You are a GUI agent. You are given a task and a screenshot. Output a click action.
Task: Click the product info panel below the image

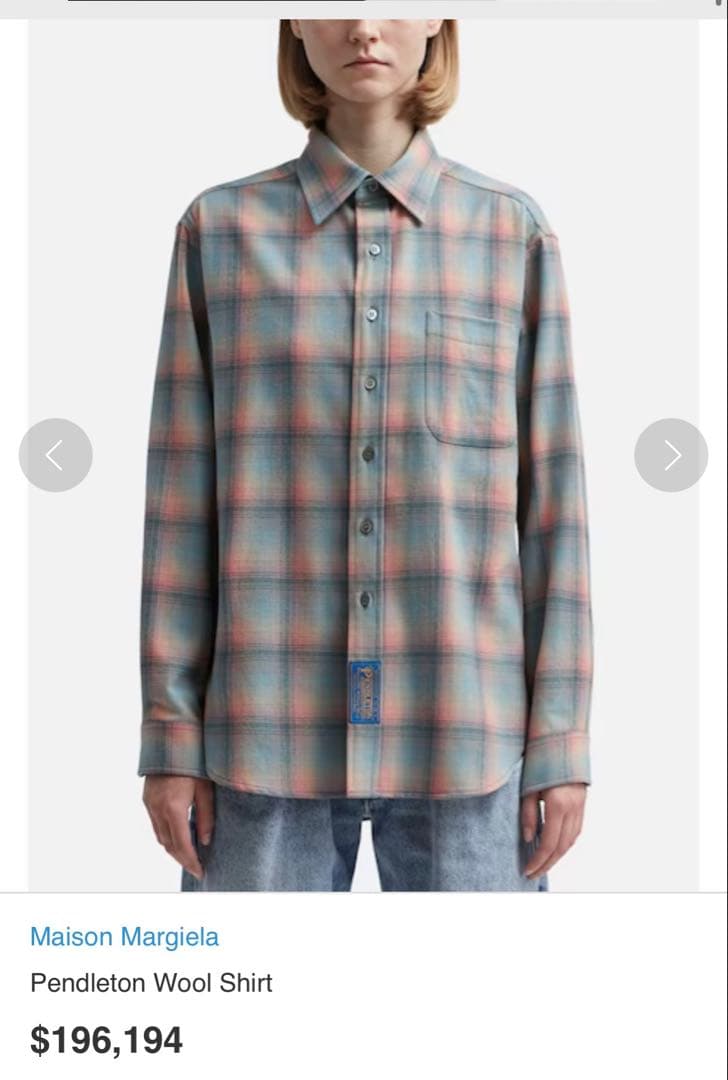[364, 985]
